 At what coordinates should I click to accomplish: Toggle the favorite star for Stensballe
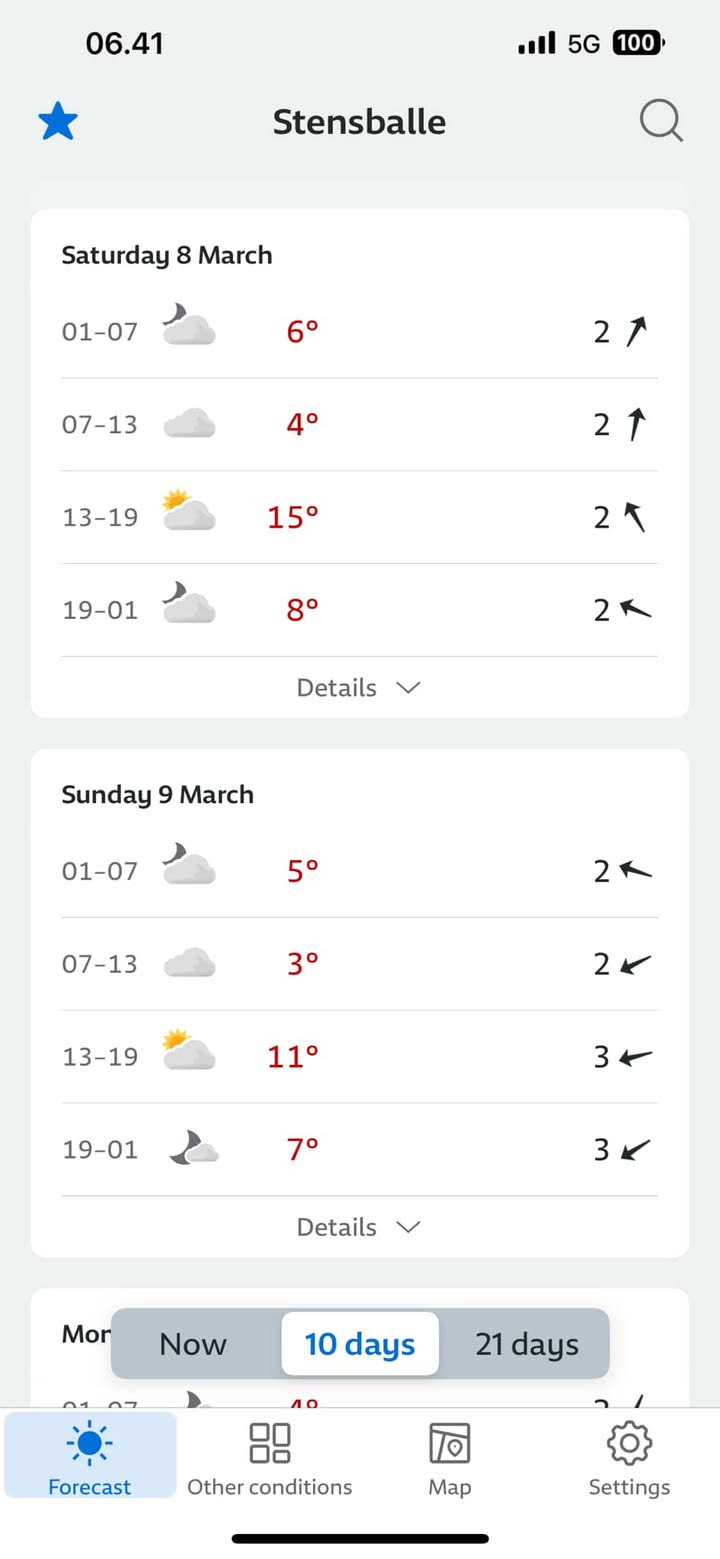58,122
